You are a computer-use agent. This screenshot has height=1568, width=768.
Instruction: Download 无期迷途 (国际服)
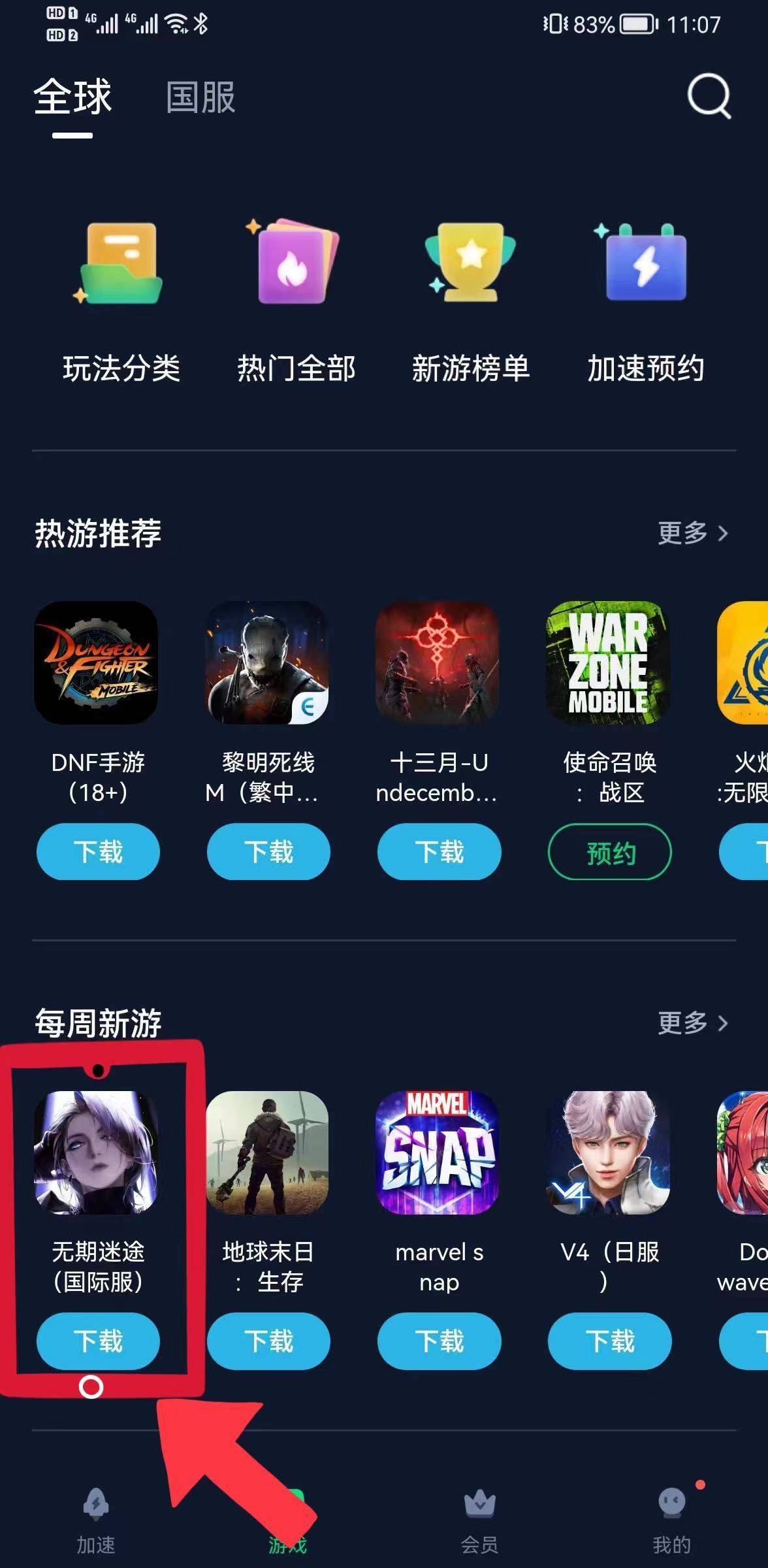coord(98,1341)
